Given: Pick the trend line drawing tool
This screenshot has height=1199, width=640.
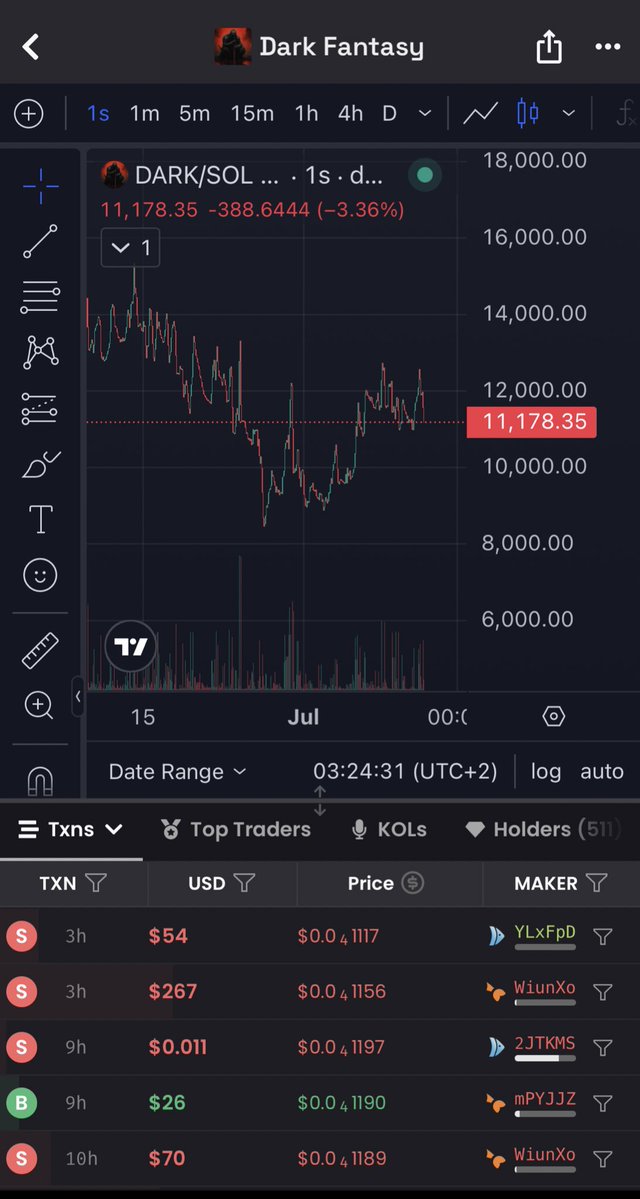Looking at the screenshot, I should pyautogui.click(x=40, y=242).
